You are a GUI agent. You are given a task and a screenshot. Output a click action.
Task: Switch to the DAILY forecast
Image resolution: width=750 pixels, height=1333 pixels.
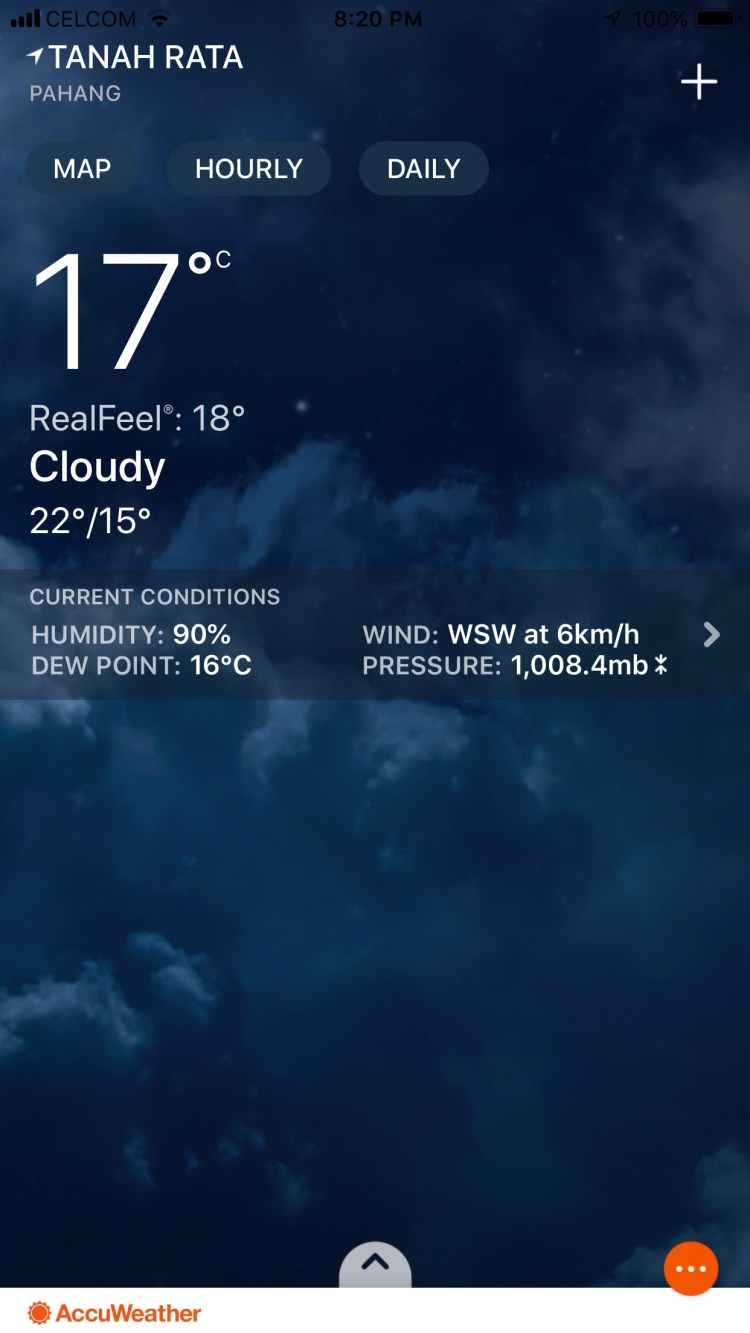(x=423, y=169)
